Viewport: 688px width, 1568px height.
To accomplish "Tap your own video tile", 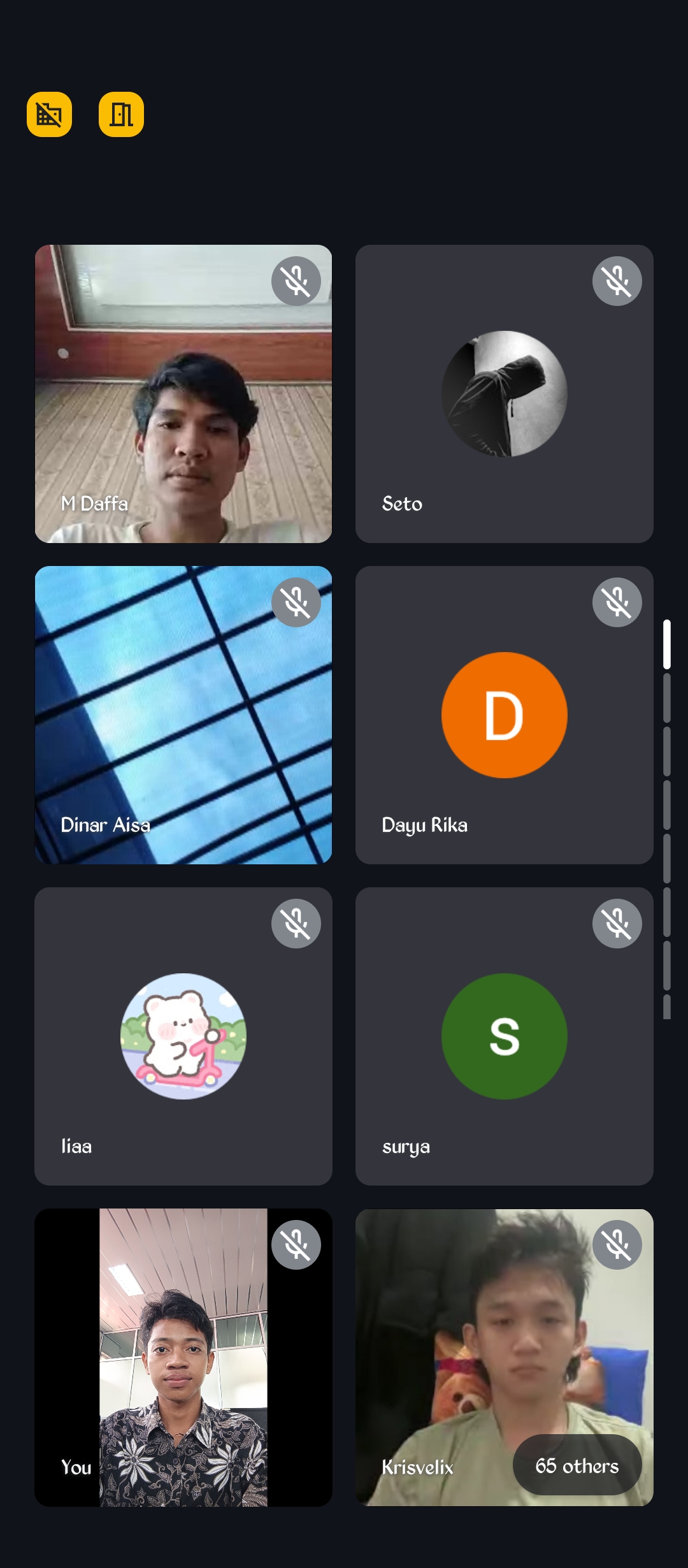I will click(183, 1358).
